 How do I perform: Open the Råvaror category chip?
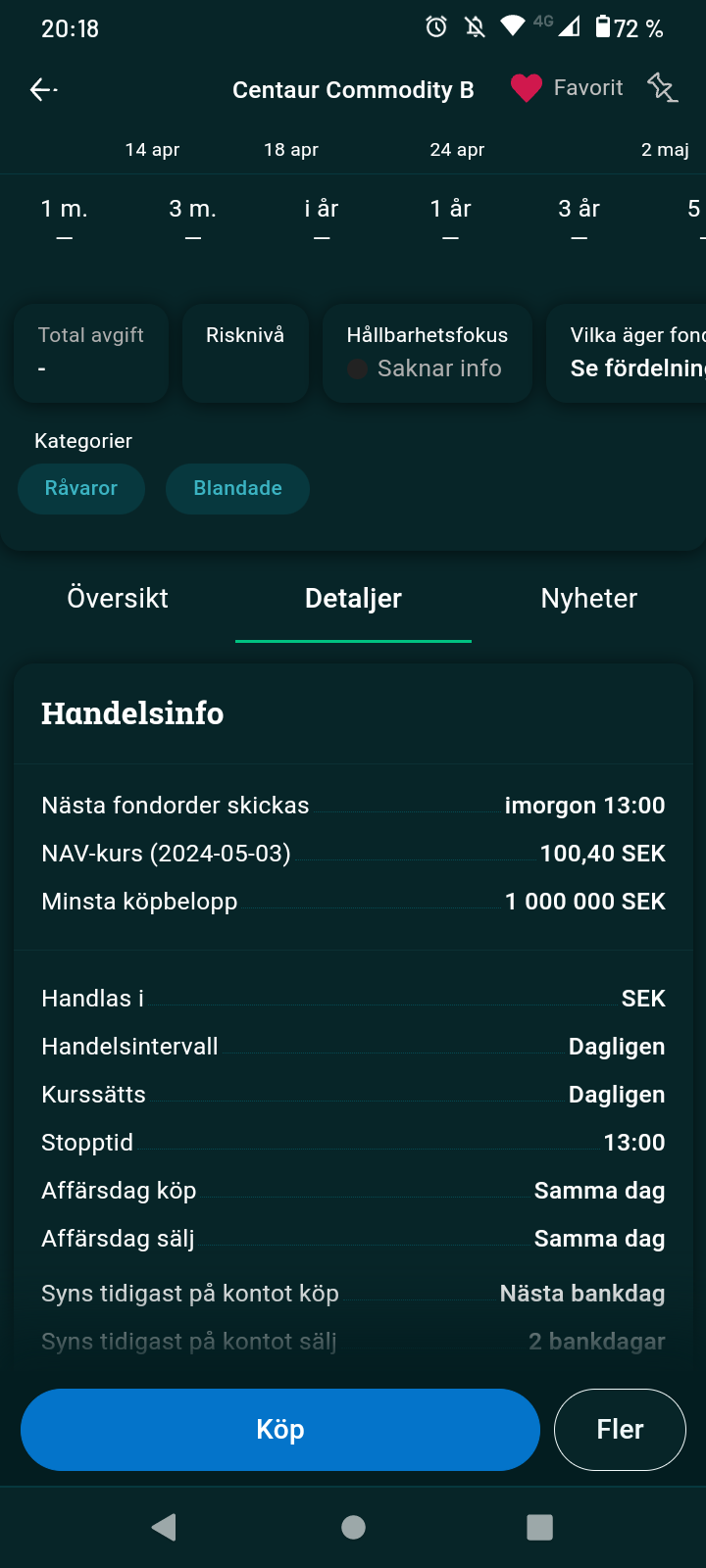(x=81, y=488)
